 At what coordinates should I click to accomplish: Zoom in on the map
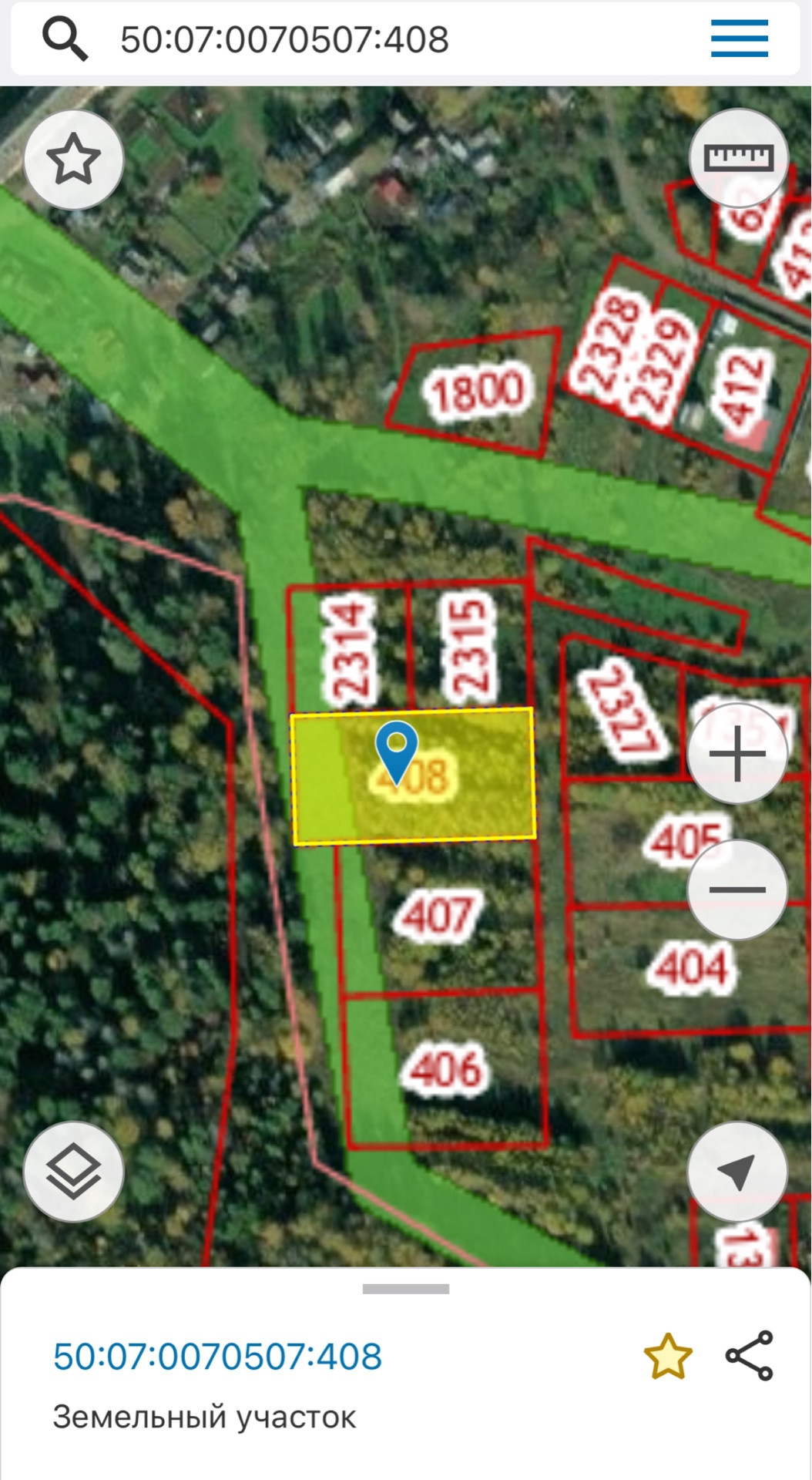(x=737, y=754)
